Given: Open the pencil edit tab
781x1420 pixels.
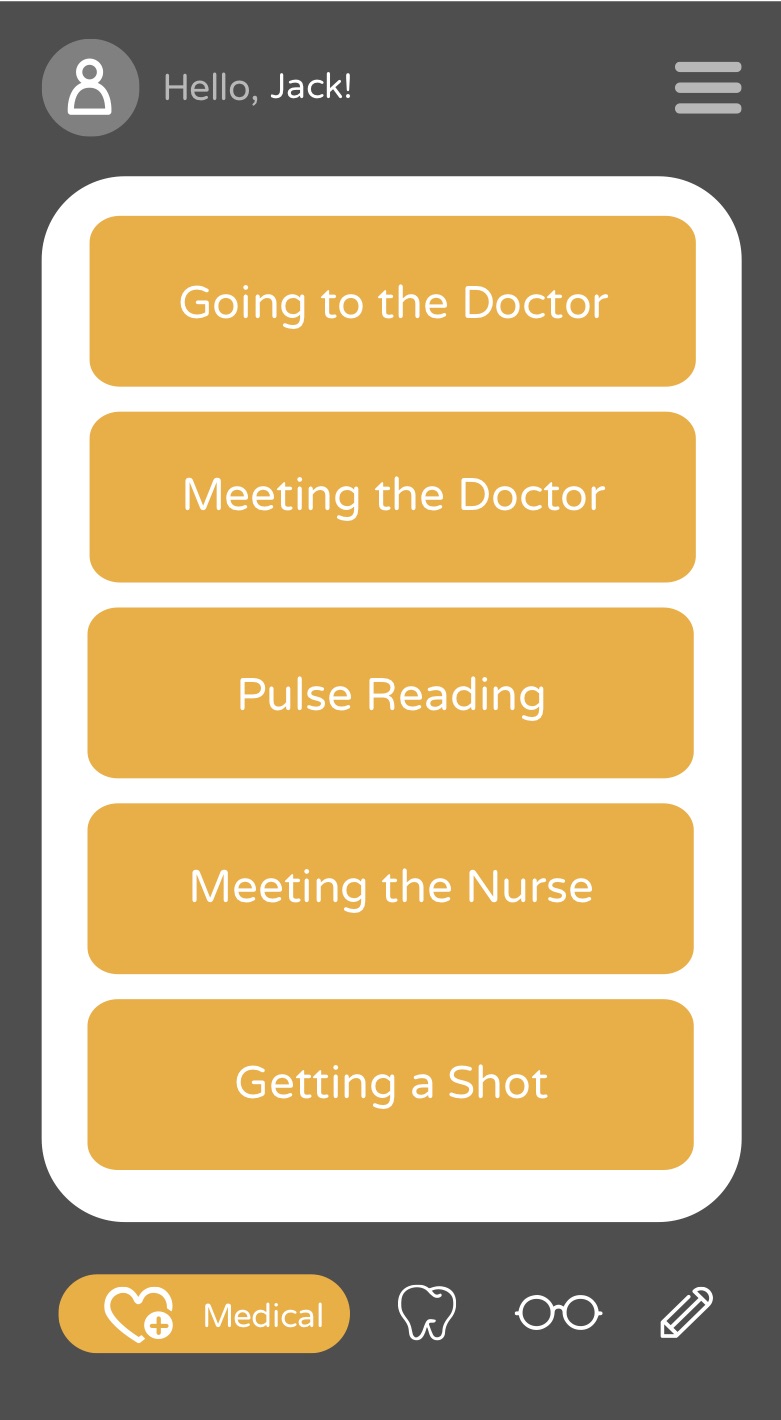Looking at the screenshot, I should [688, 1313].
